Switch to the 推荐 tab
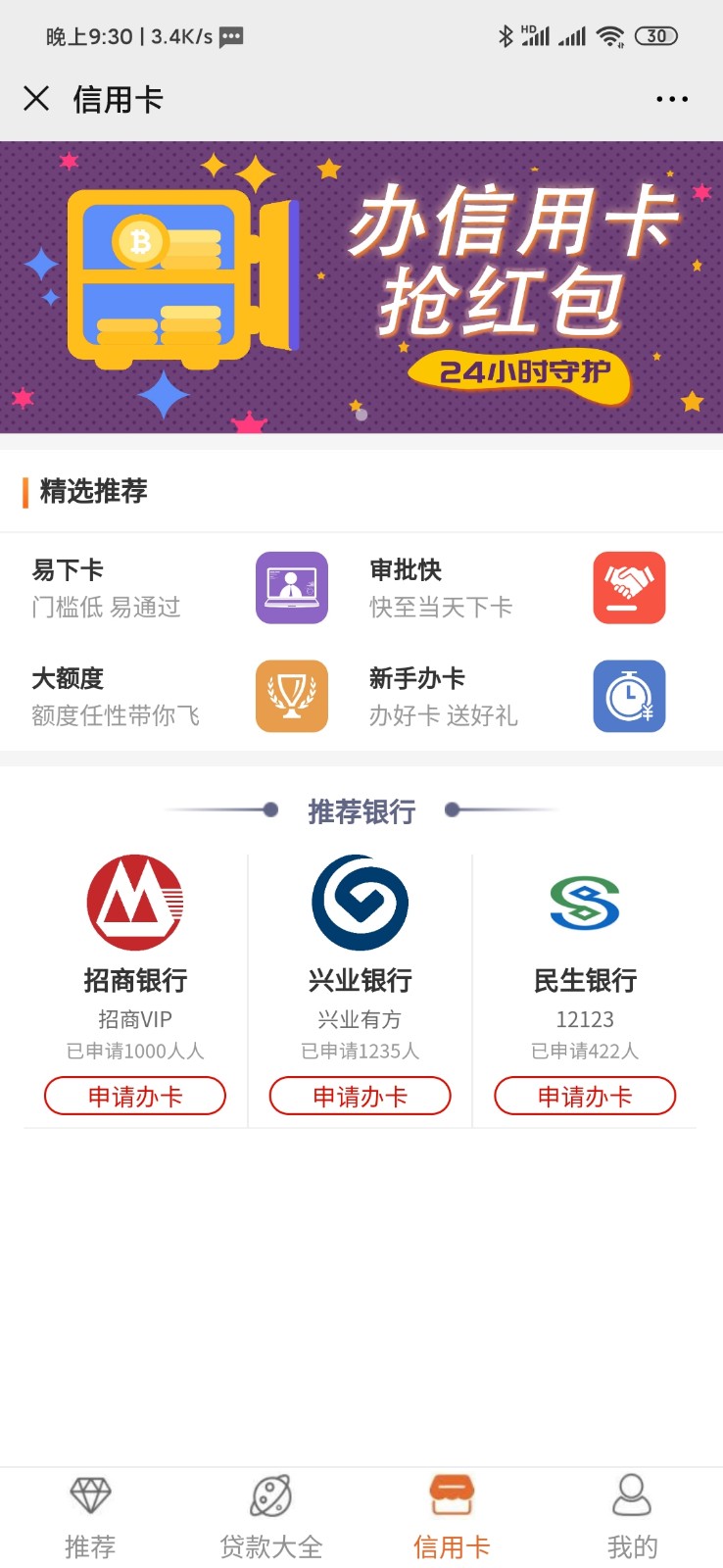This screenshot has height=1568, width=723. [90, 1517]
